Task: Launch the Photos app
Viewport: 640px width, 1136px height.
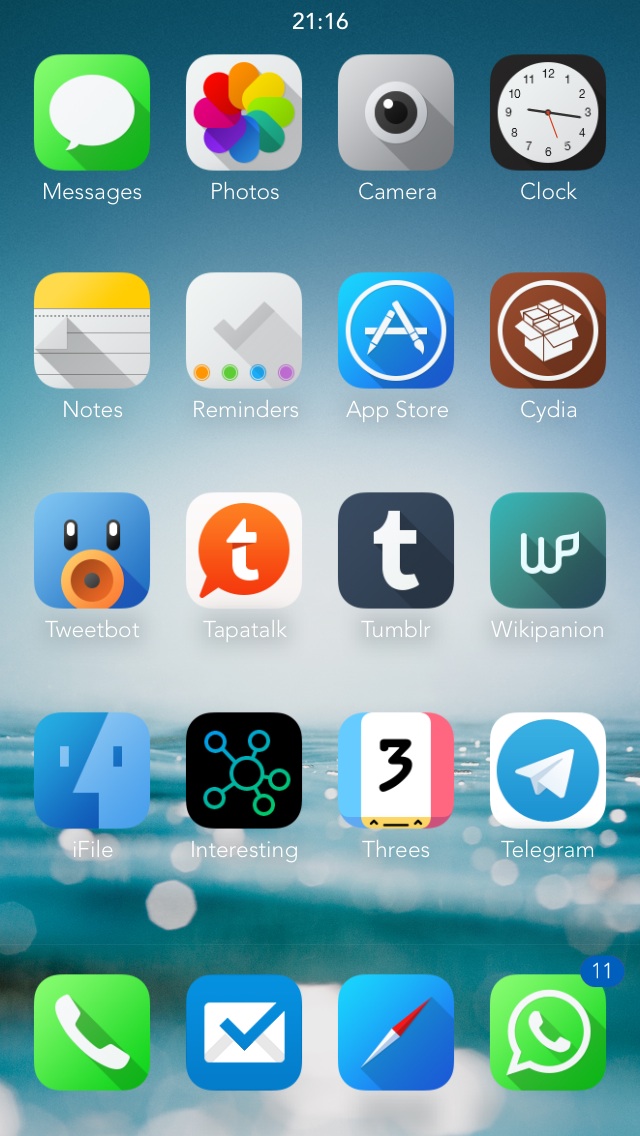Action: (244, 113)
